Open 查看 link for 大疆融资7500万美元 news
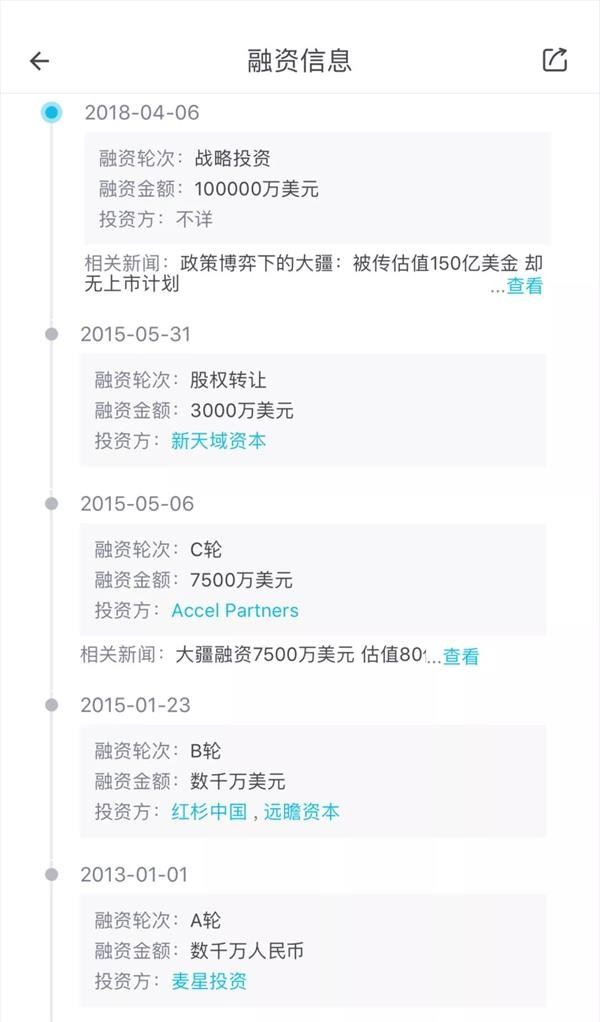 [461, 656]
